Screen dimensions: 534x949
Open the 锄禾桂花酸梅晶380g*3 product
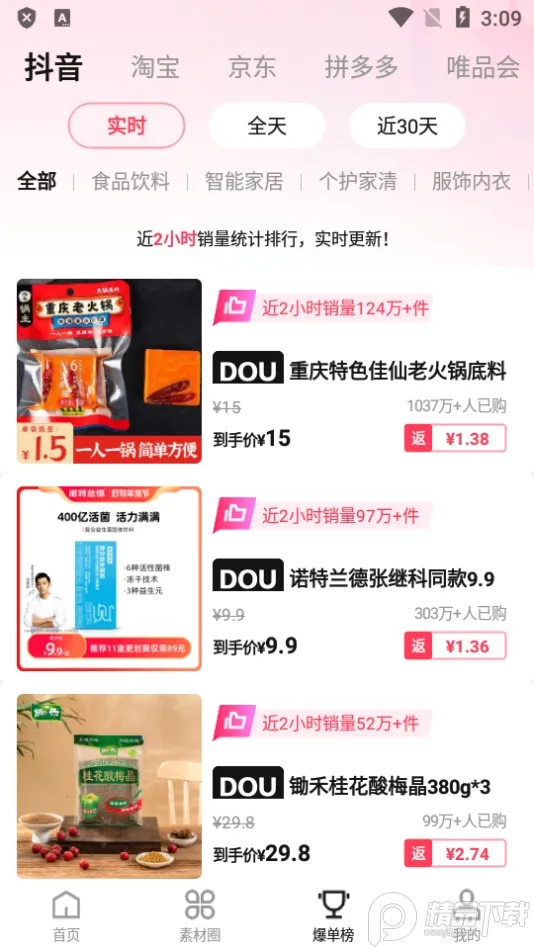[x=389, y=786]
